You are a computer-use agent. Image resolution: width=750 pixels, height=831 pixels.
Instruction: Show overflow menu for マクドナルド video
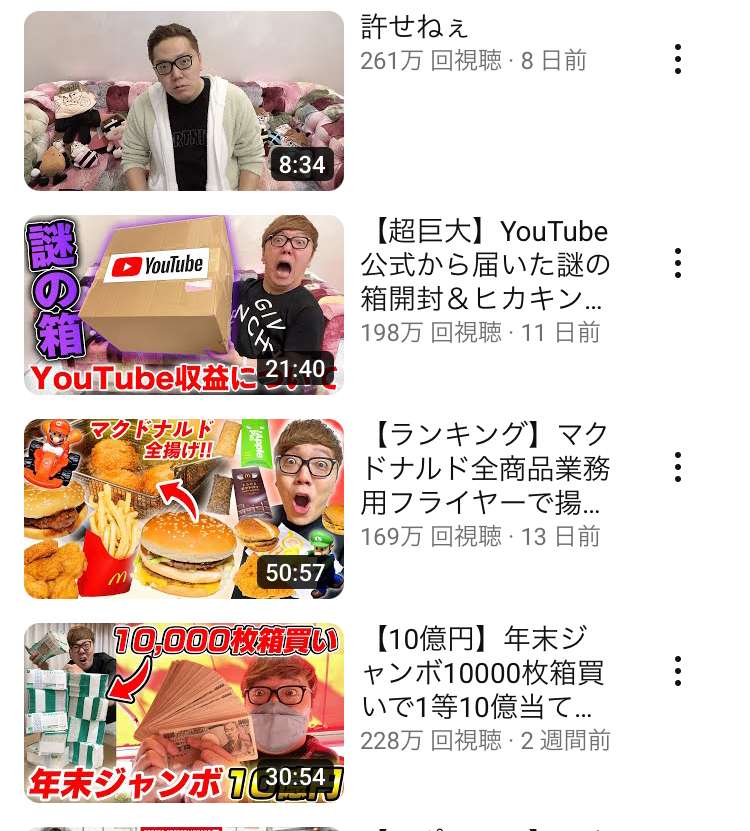point(678,467)
